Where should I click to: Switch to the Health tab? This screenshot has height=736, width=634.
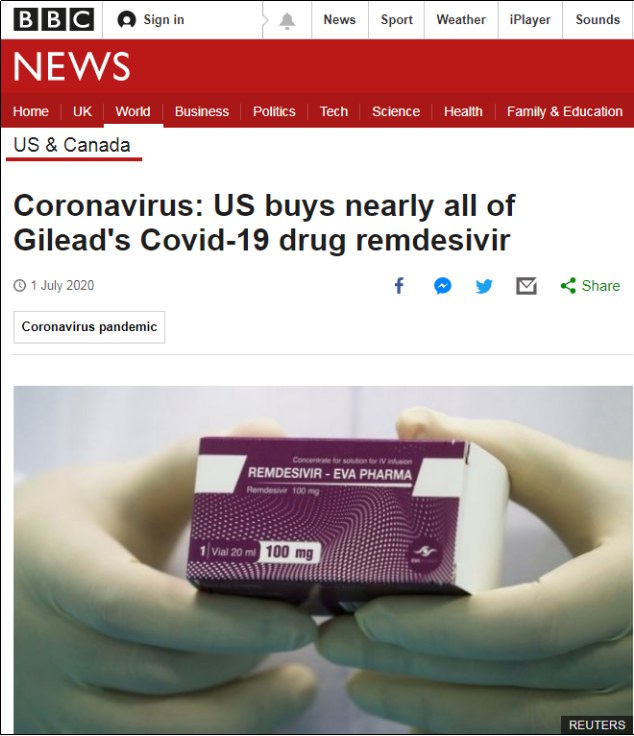point(463,111)
